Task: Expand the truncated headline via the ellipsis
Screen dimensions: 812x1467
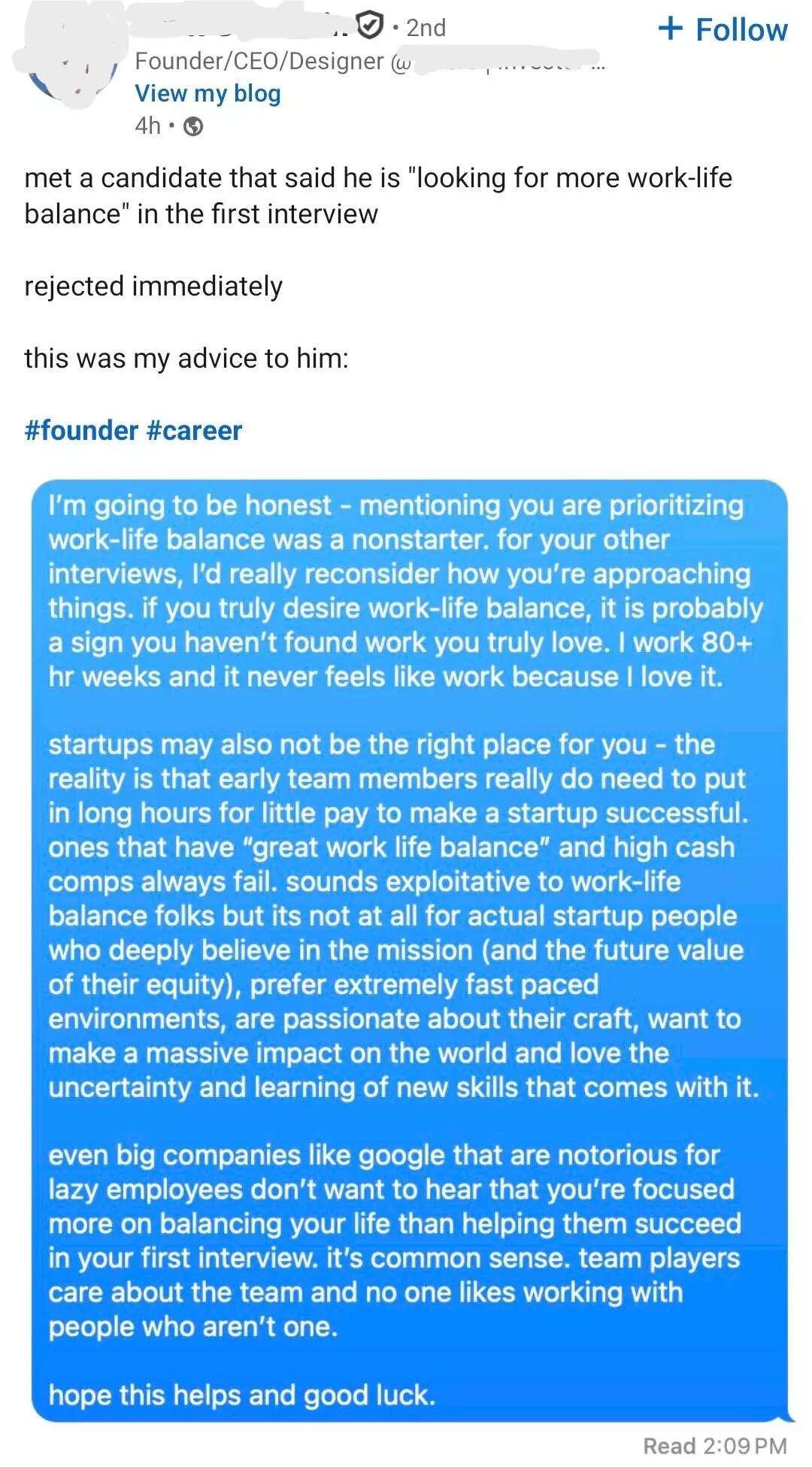Action: pyautogui.click(x=597, y=65)
